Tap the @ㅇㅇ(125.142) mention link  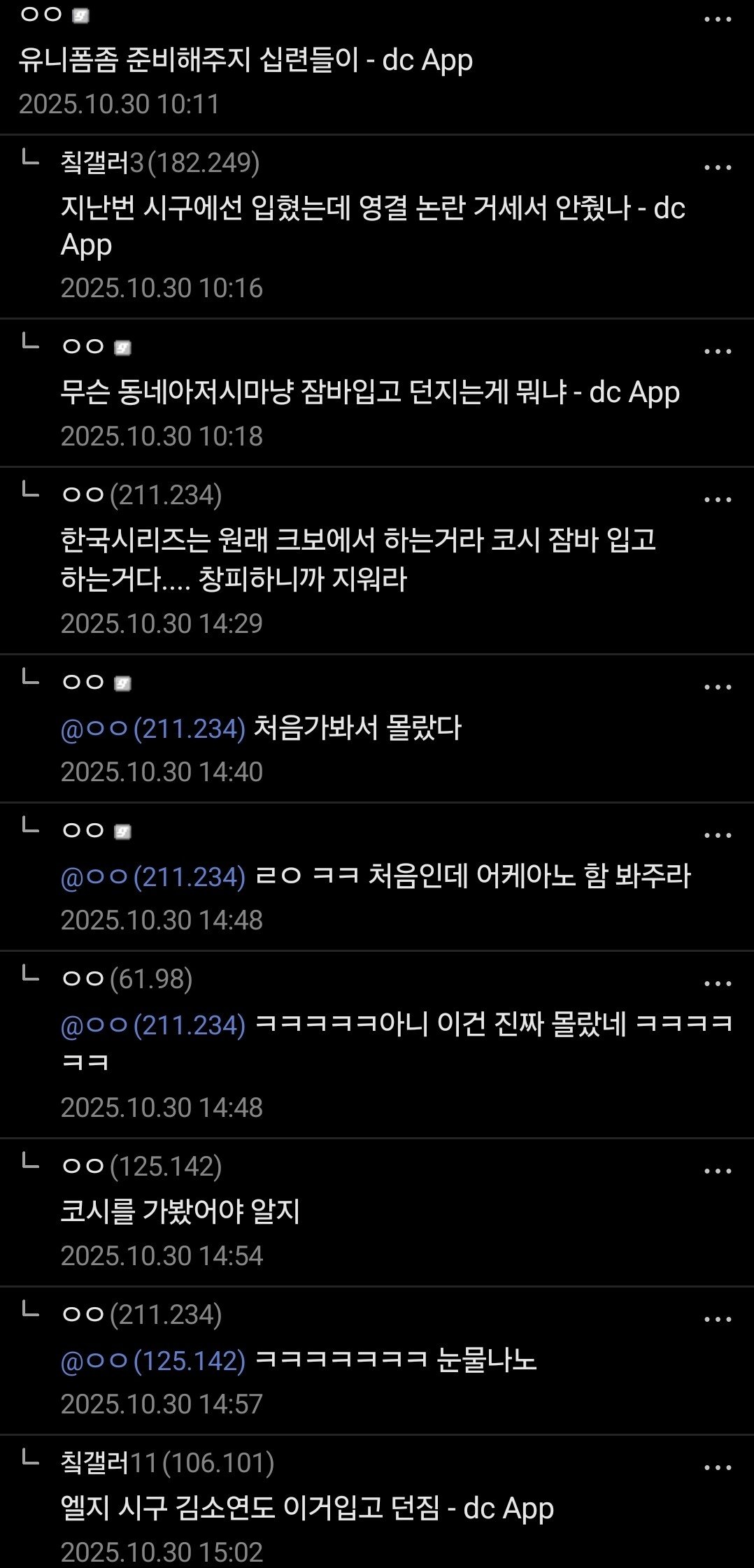153,1360
